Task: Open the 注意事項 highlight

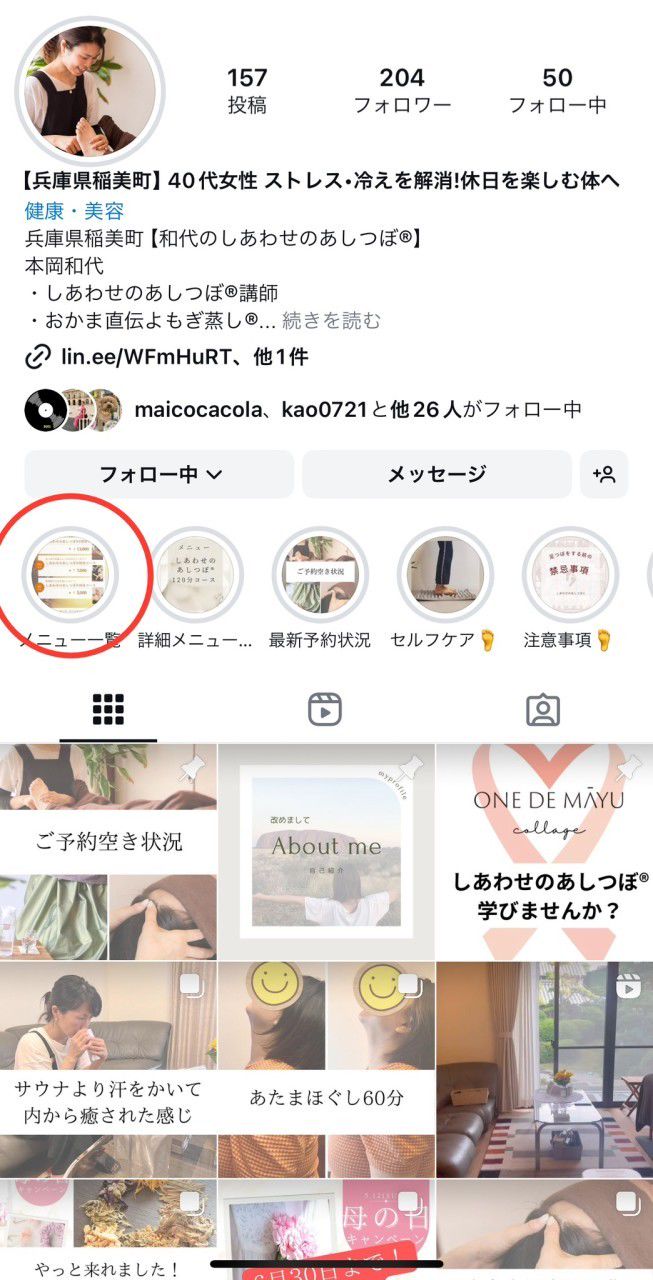Action: tap(569, 576)
